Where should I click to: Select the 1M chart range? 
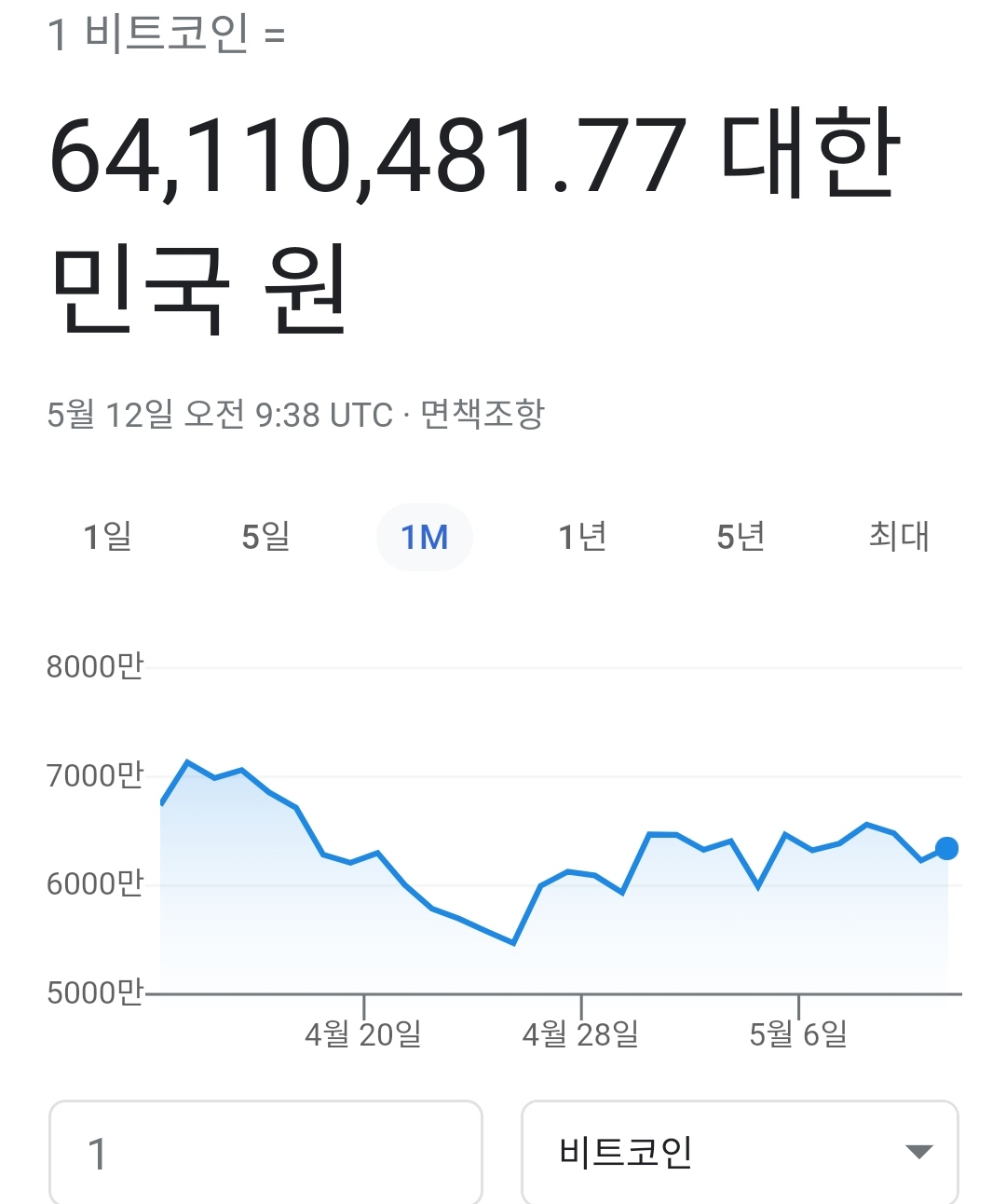425,537
